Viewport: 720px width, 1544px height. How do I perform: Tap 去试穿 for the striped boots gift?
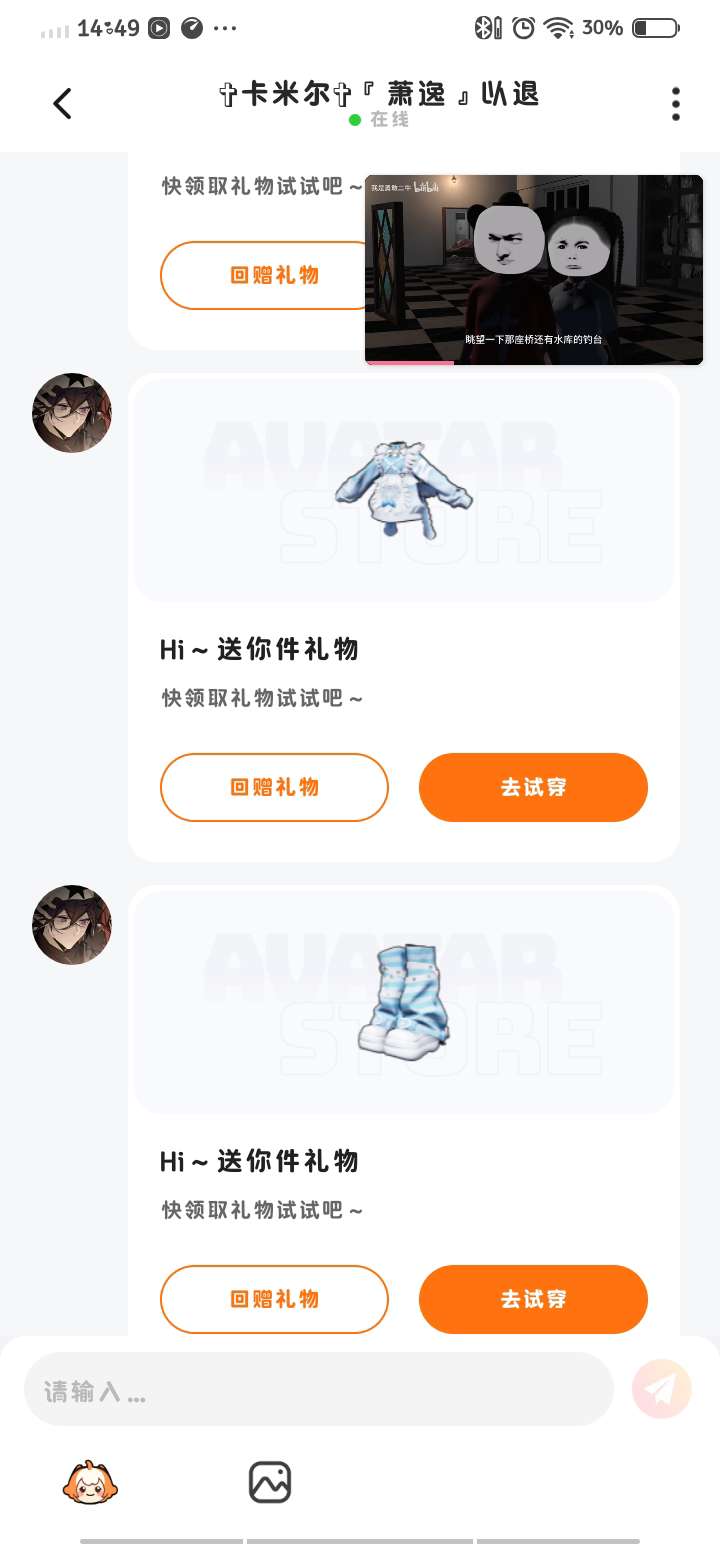click(533, 1299)
